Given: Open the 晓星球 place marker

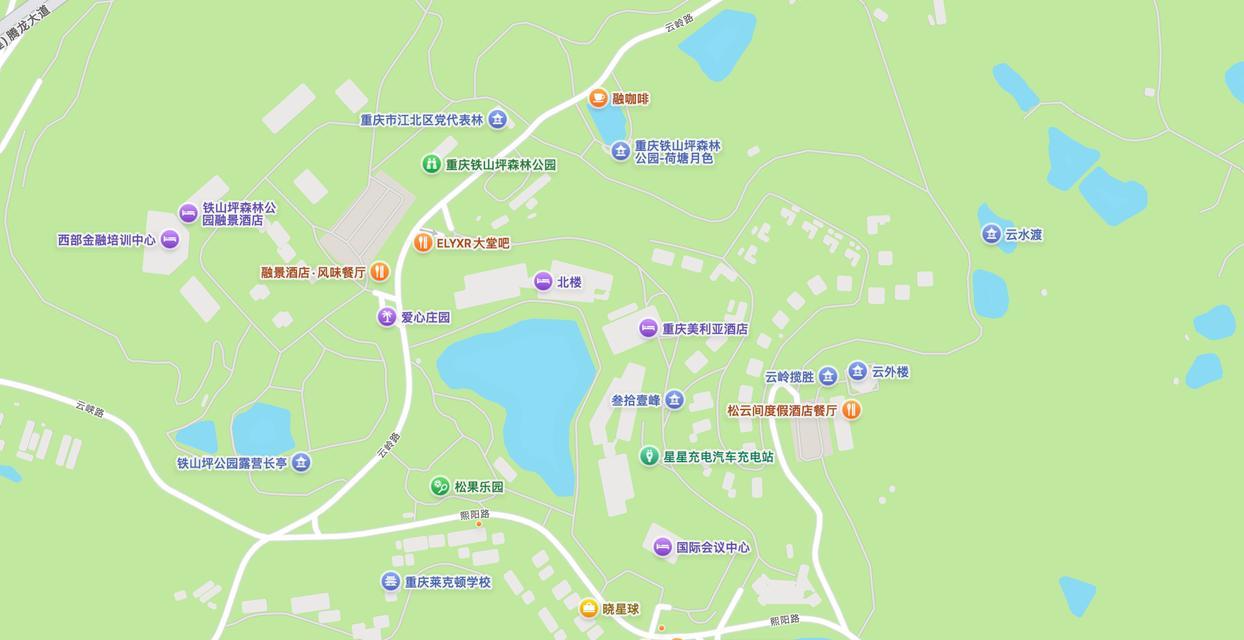Looking at the screenshot, I should [x=588, y=608].
